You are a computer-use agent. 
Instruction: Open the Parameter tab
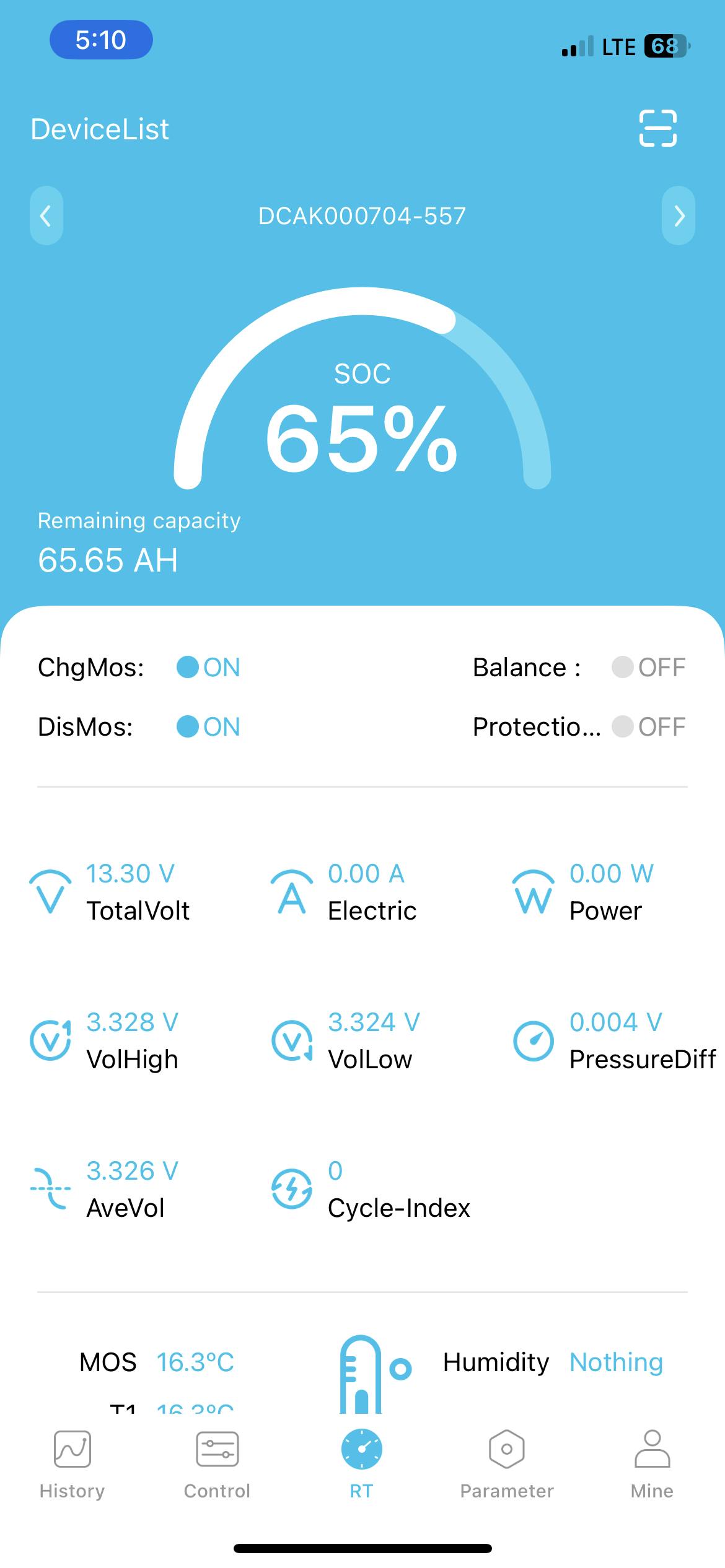click(x=507, y=1464)
